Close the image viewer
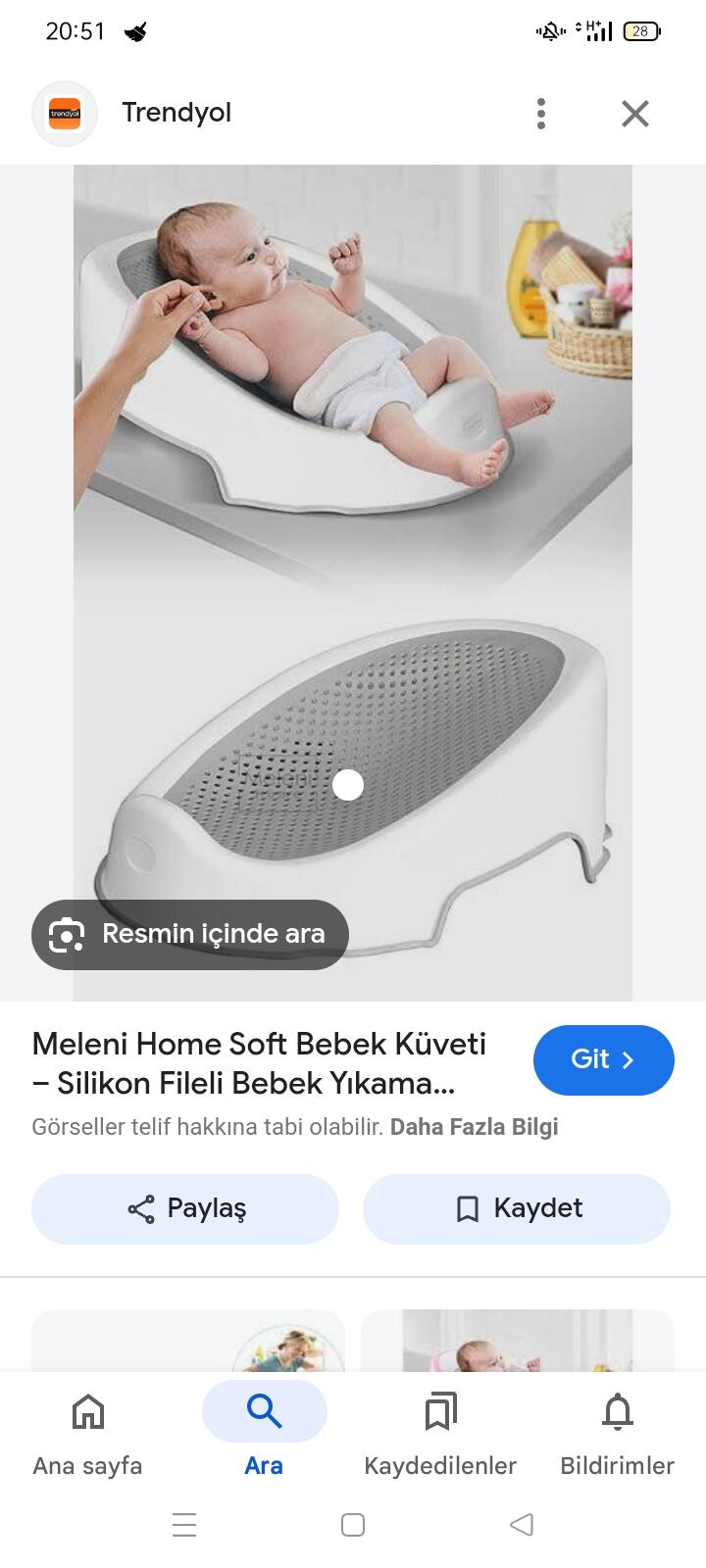This screenshot has width=706, height=1568. (x=635, y=114)
